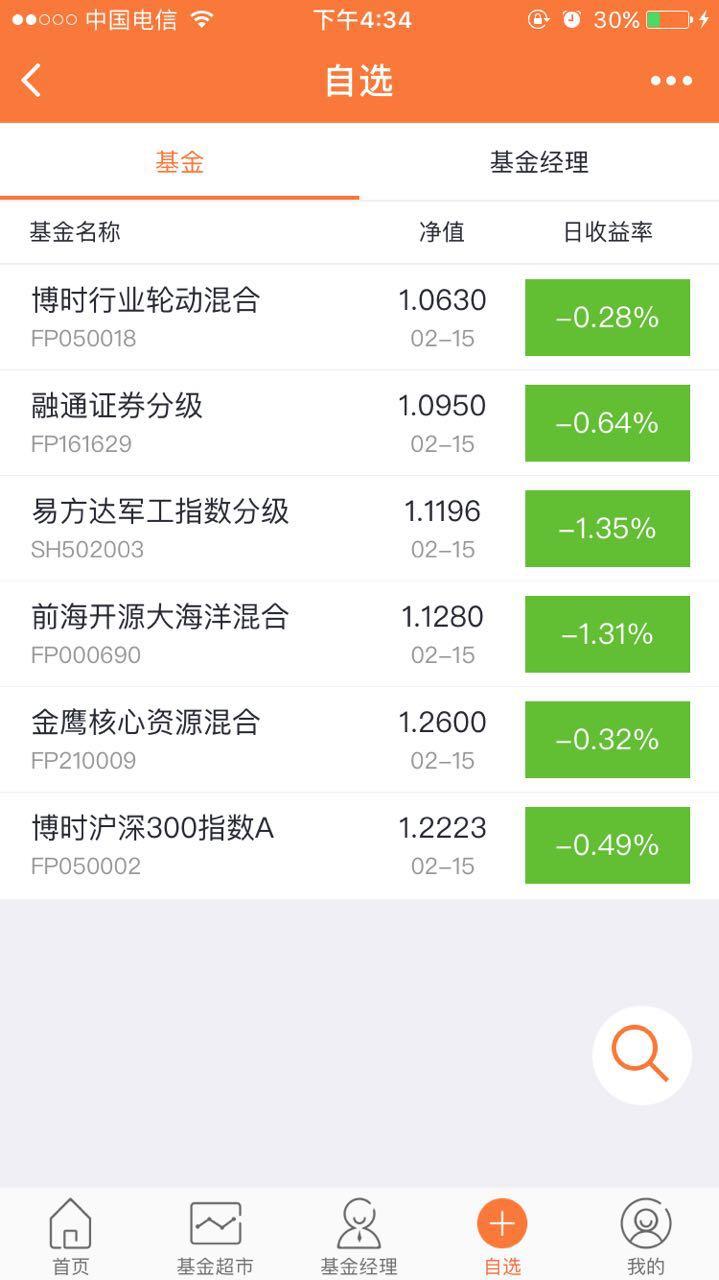719x1280 pixels.
Task: Switch to 基金经理 in the bottom bar
Action: point(359,1237)
